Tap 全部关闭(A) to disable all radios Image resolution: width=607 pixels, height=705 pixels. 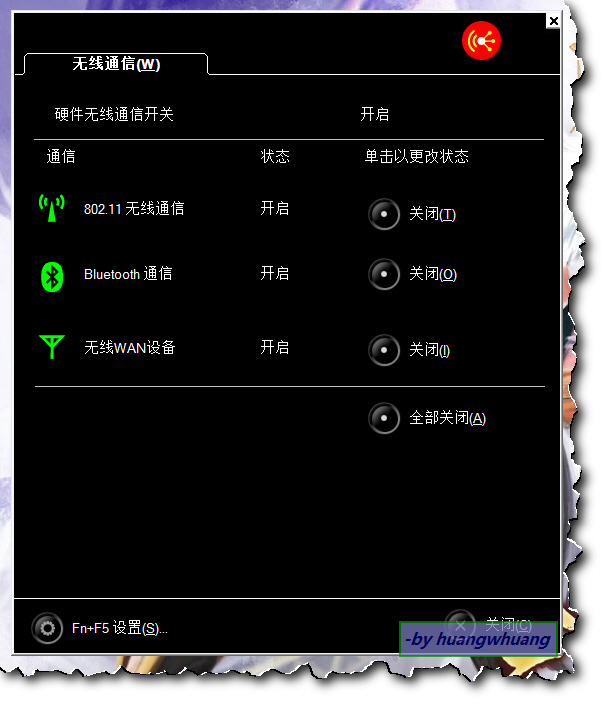point(384,418)
